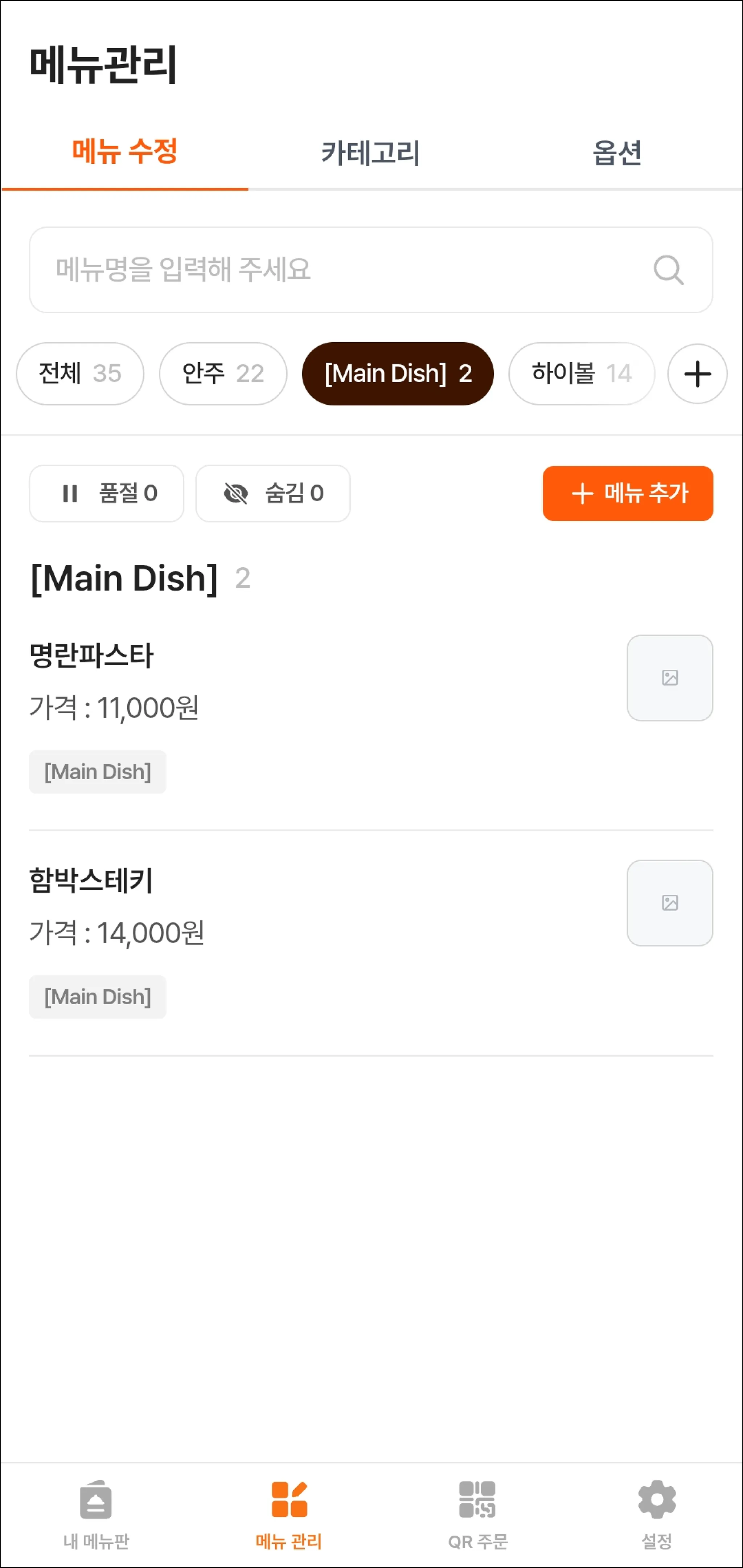Tap the 메뉴 추가 button
This screenshot has width=743, height=1568.
pos(627,493)
